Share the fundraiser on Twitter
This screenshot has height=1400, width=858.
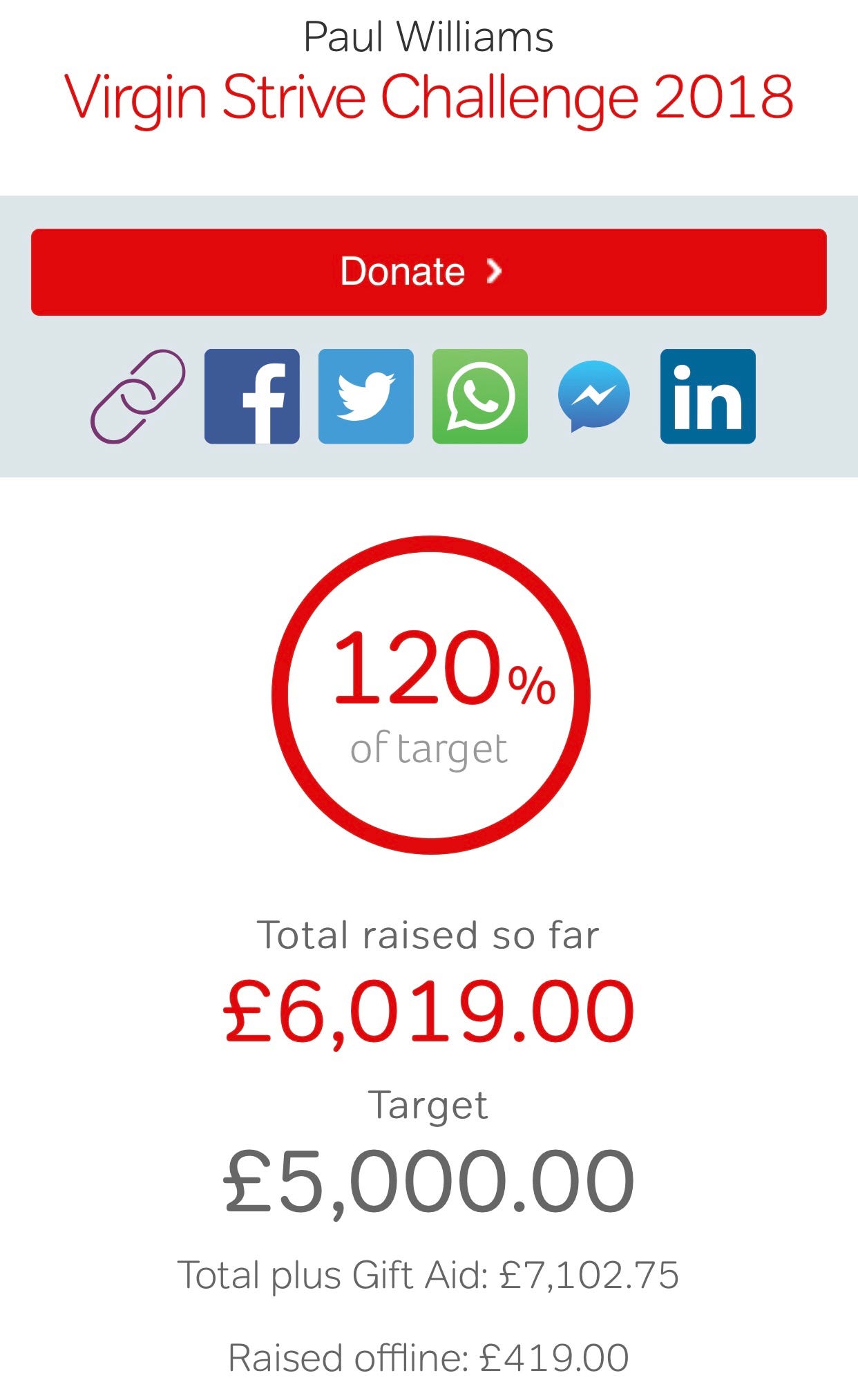pos(366,396)
